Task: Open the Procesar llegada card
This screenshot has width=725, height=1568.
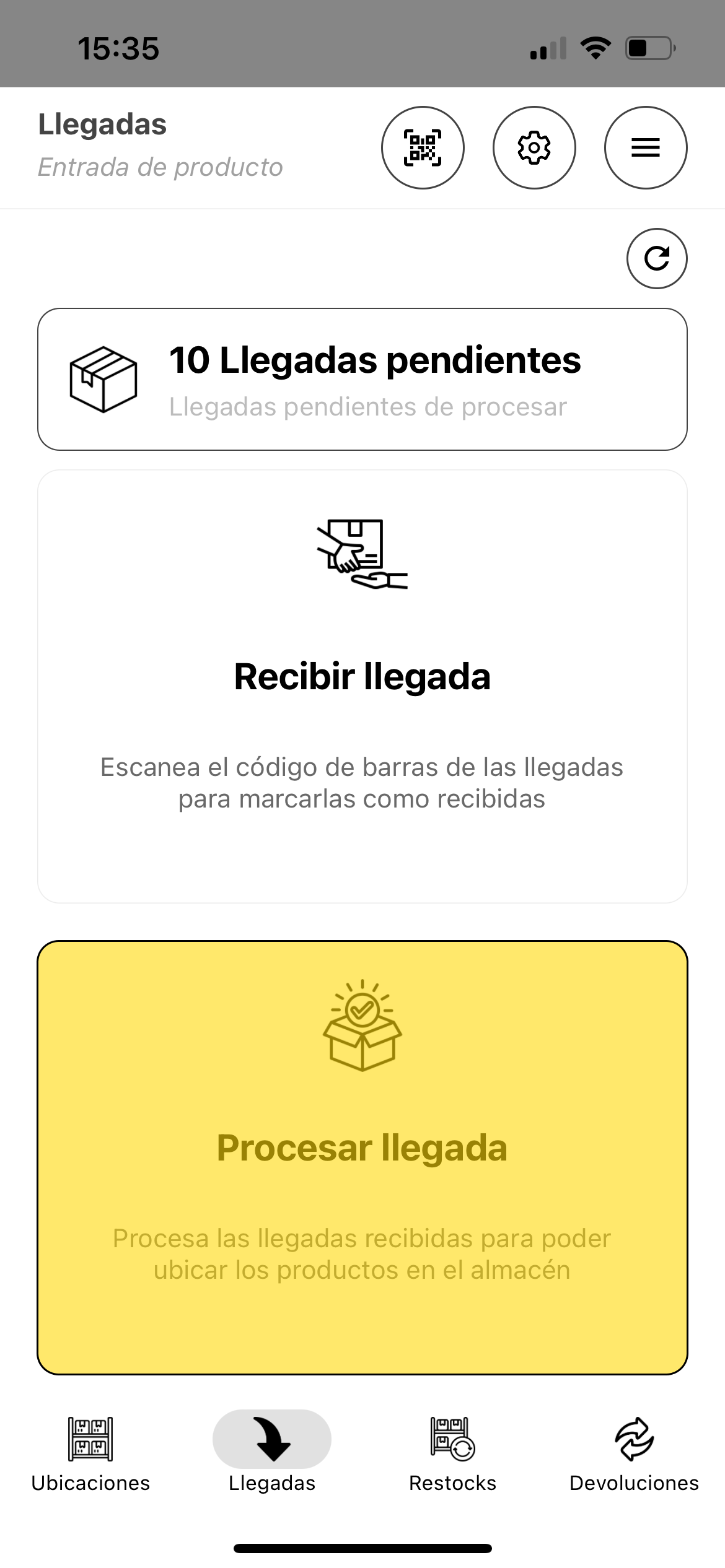Action: 362,1157
